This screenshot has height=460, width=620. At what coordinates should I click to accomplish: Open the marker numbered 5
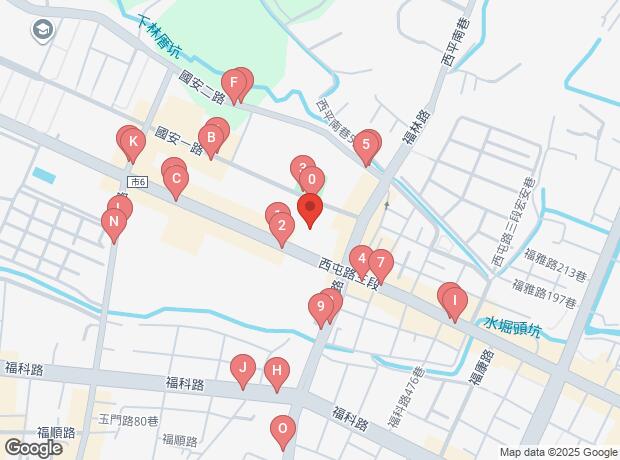[x=366, y=146]
